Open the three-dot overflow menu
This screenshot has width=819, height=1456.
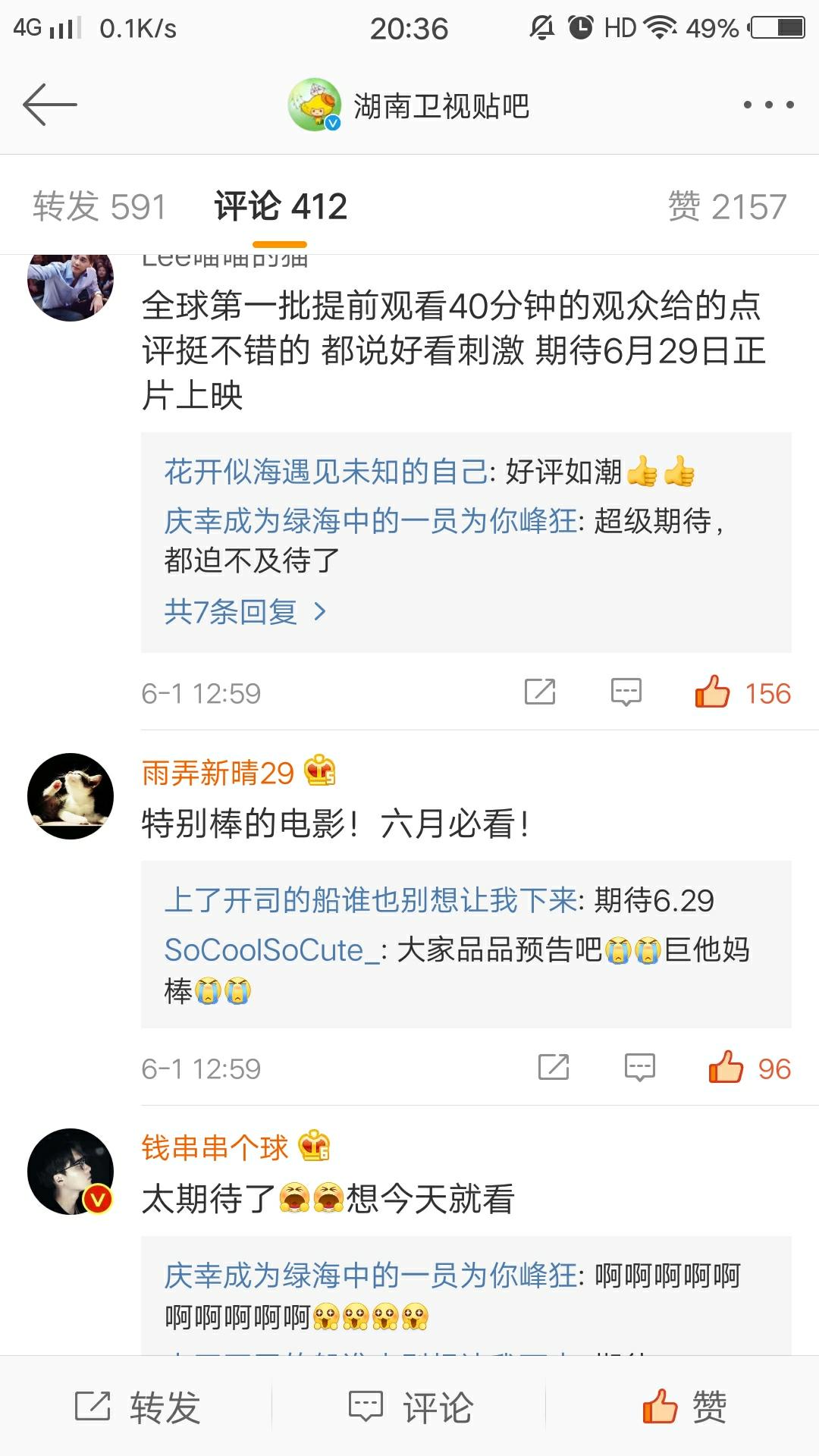pos(768,105)
